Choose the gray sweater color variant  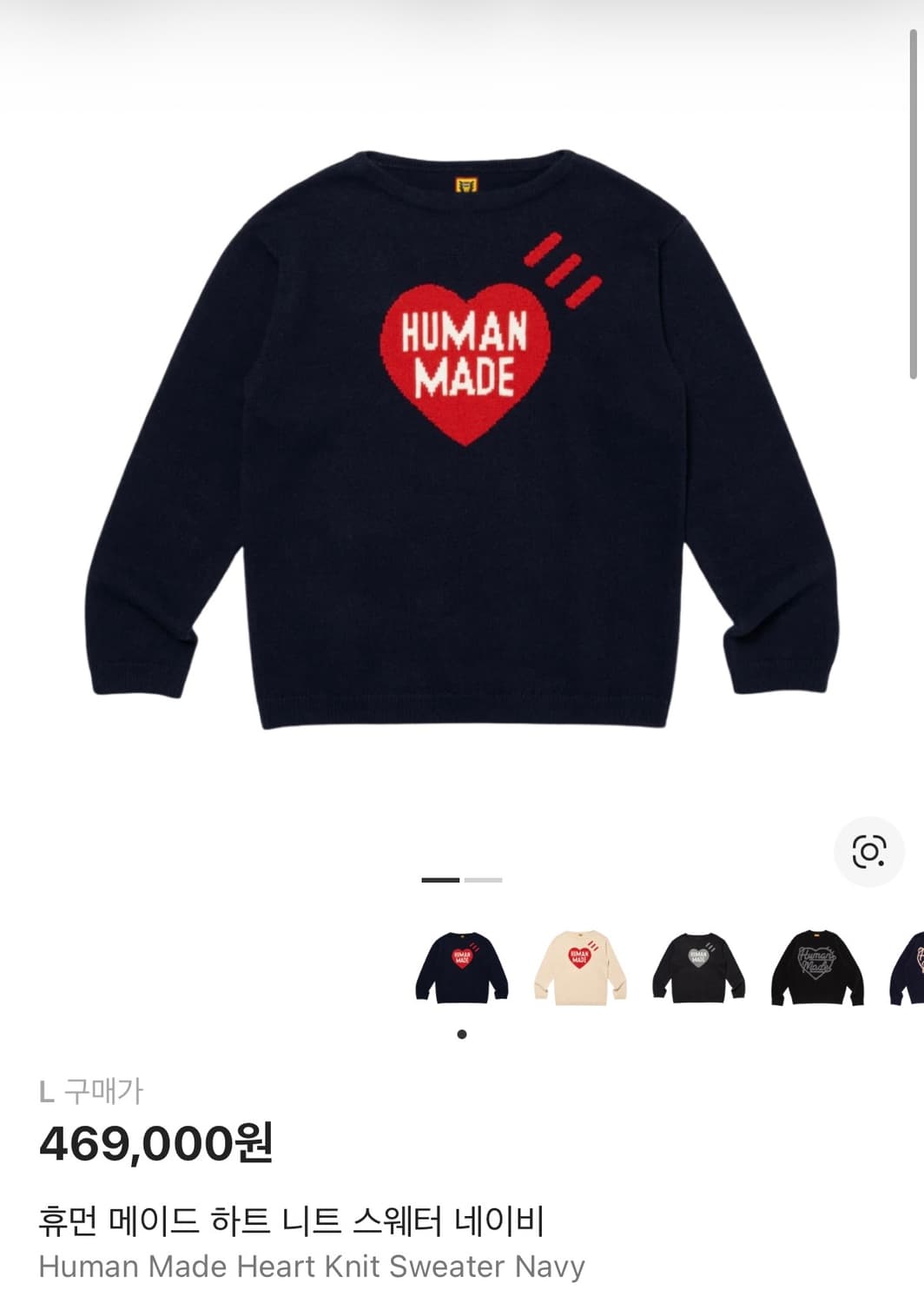(697, 964)
